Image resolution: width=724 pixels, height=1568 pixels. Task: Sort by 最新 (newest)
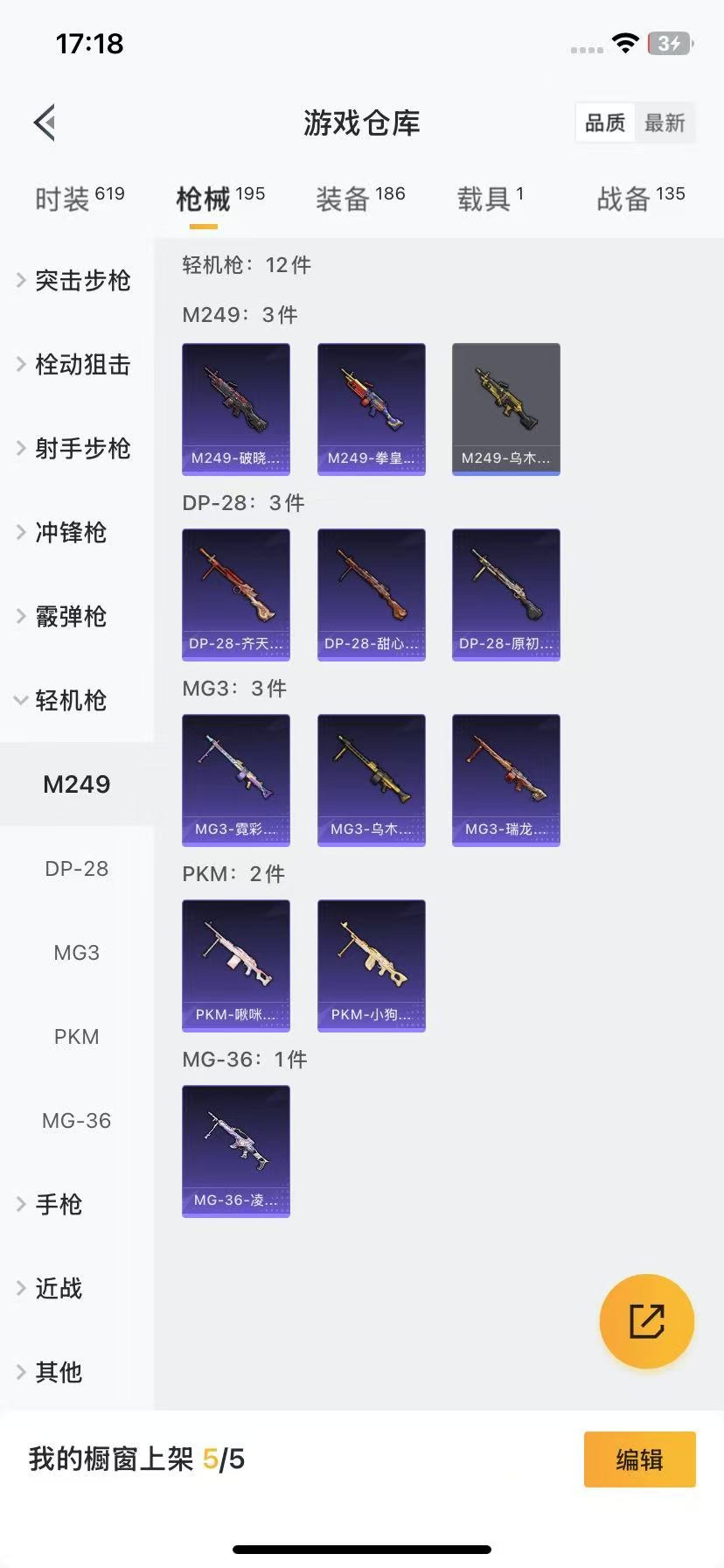tap(665, 122)
